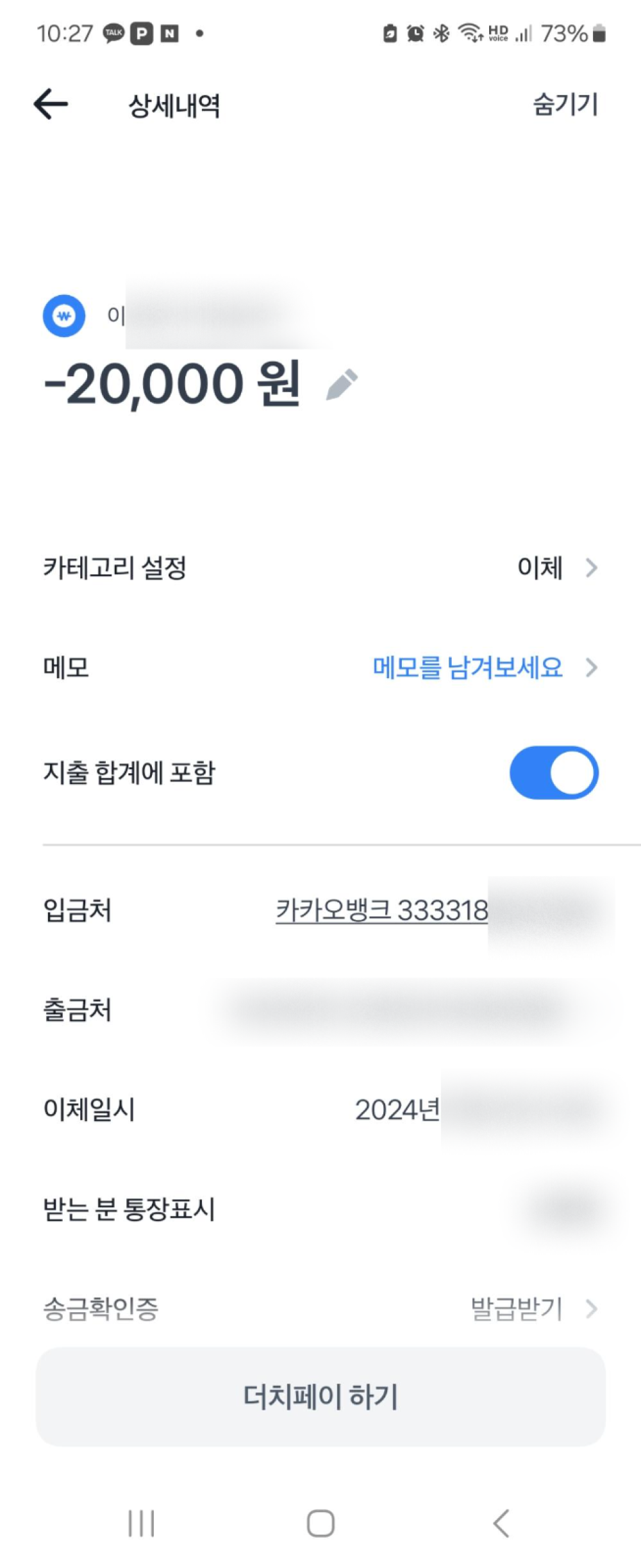Go back using the top-left arrow
Screen dimensions: 641x1568
(x=51, y=104)
